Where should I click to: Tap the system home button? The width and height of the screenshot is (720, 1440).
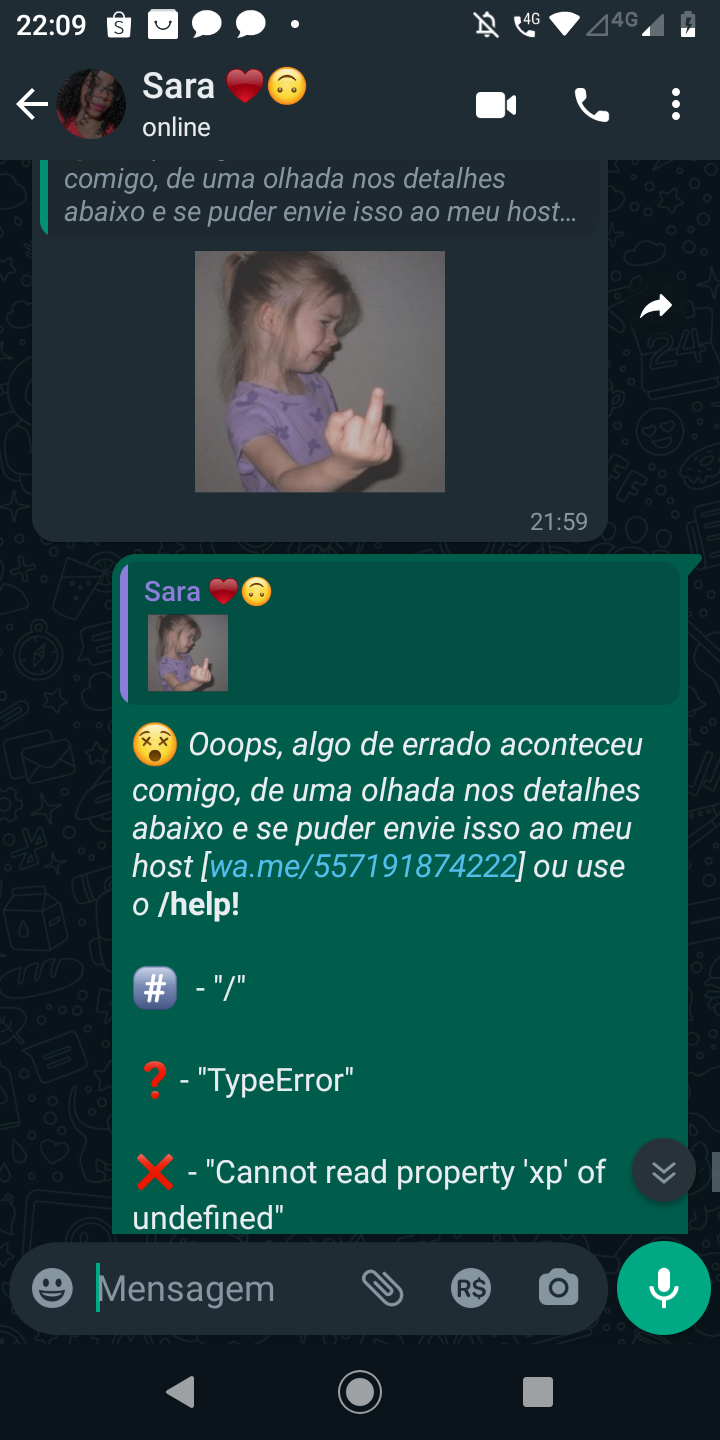(360, 1392)
